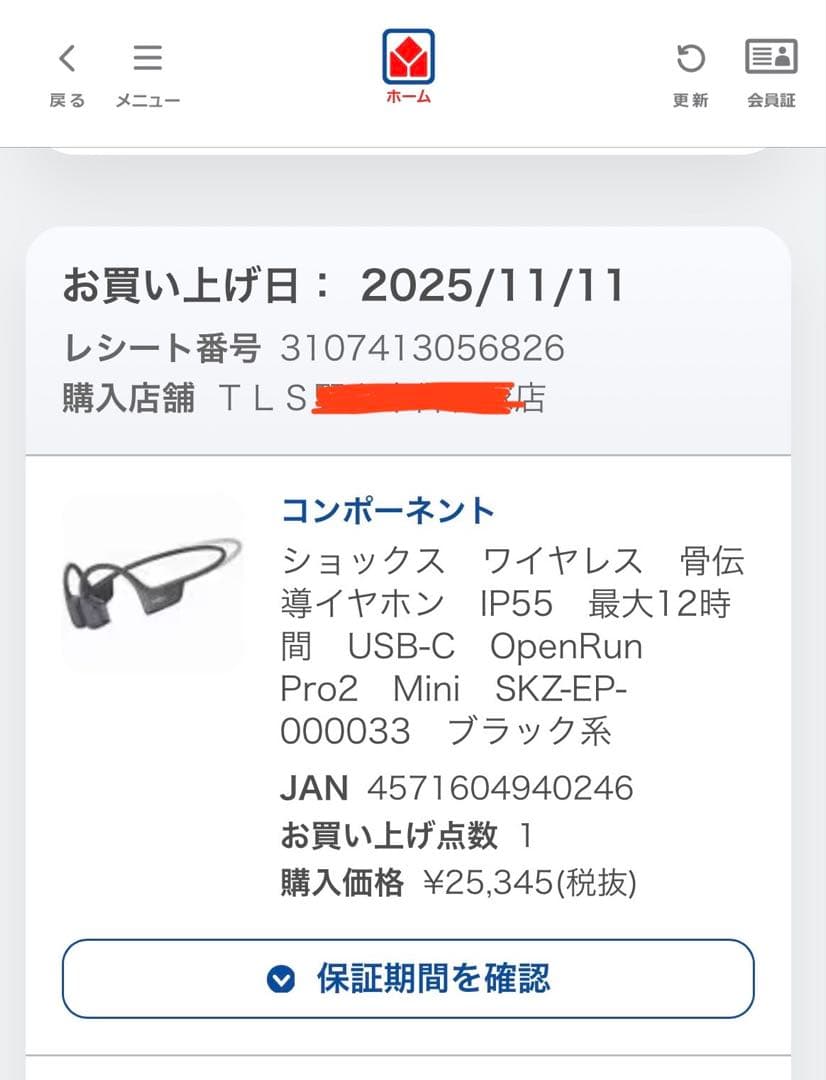Viewport: 826px width, 1080px height.
Task: Tap the headphone product thumbnail image
Action: pyautogui.click(x=152, y=583)
